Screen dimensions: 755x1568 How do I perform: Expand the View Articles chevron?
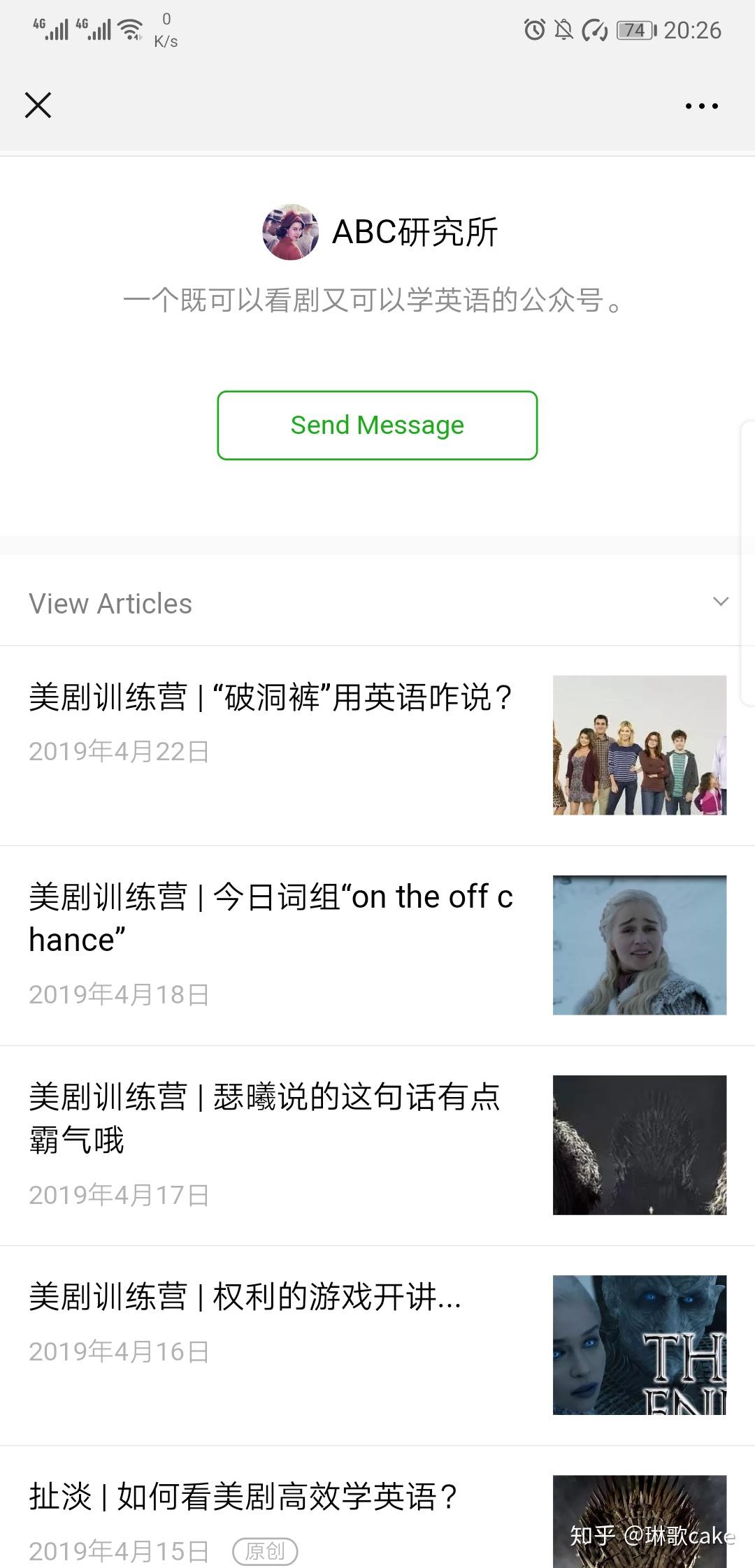[721, 602]
